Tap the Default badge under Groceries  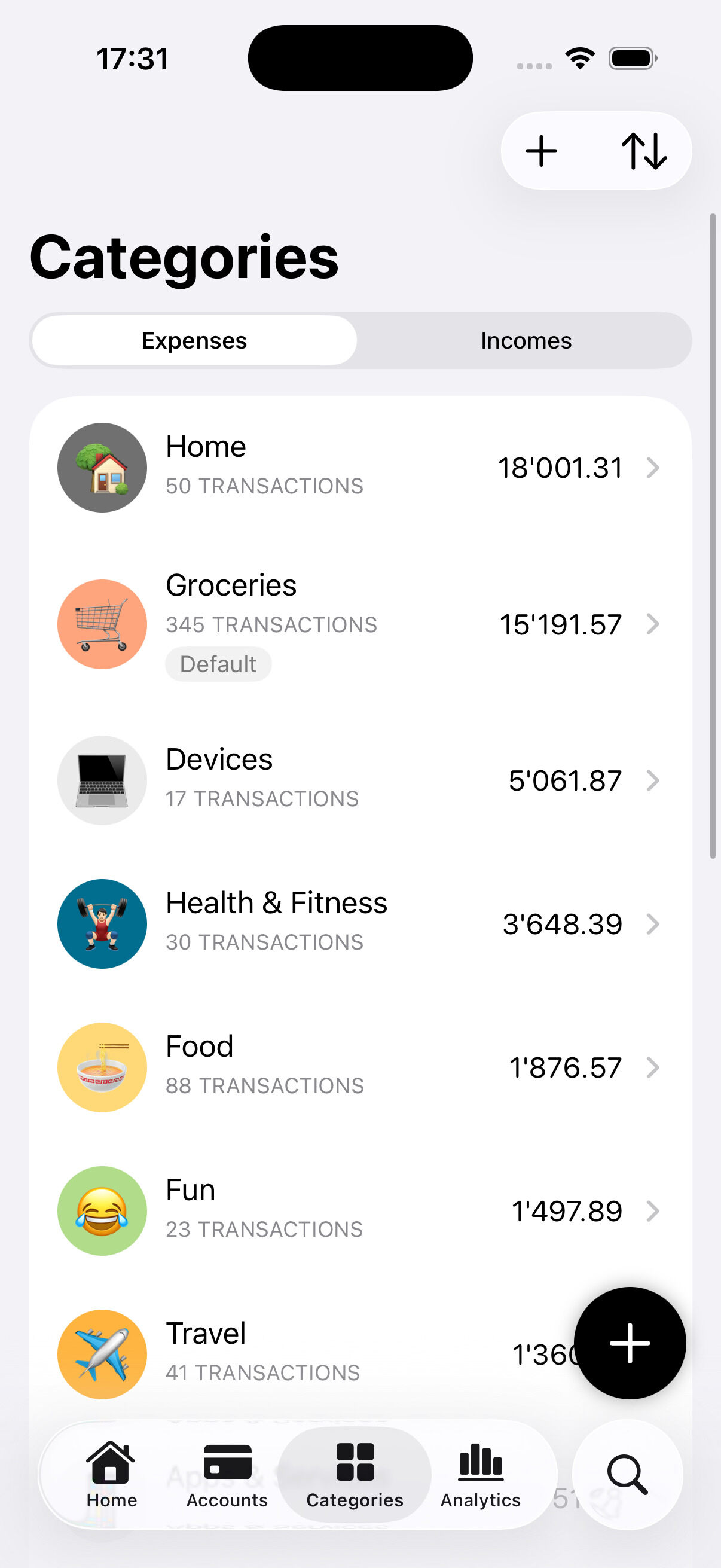(x=218, y=664)
